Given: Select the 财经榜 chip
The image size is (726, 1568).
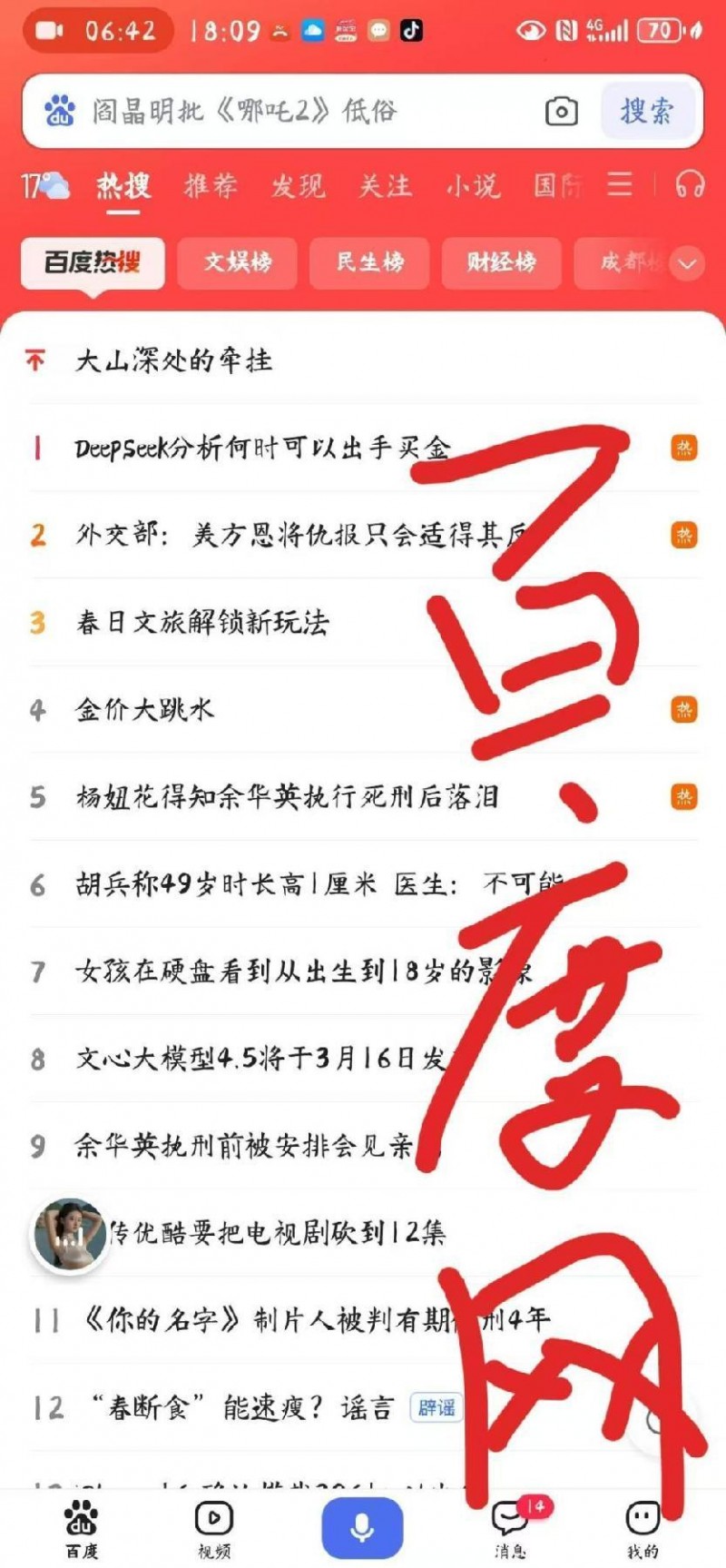Looking at the screenshot, I should coord(501,262).
